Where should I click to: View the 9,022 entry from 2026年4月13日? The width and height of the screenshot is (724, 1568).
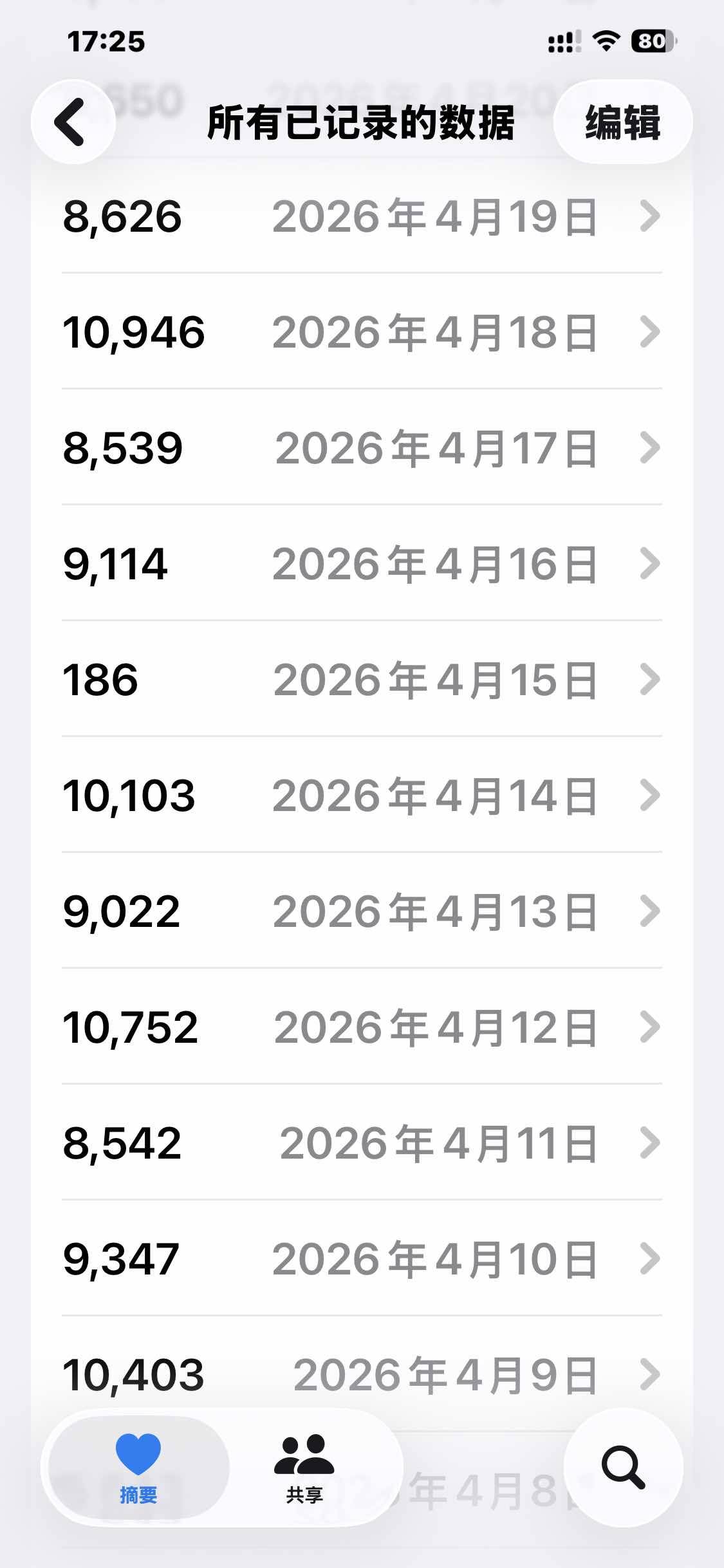pyautogui.click(x=362, y=911)
